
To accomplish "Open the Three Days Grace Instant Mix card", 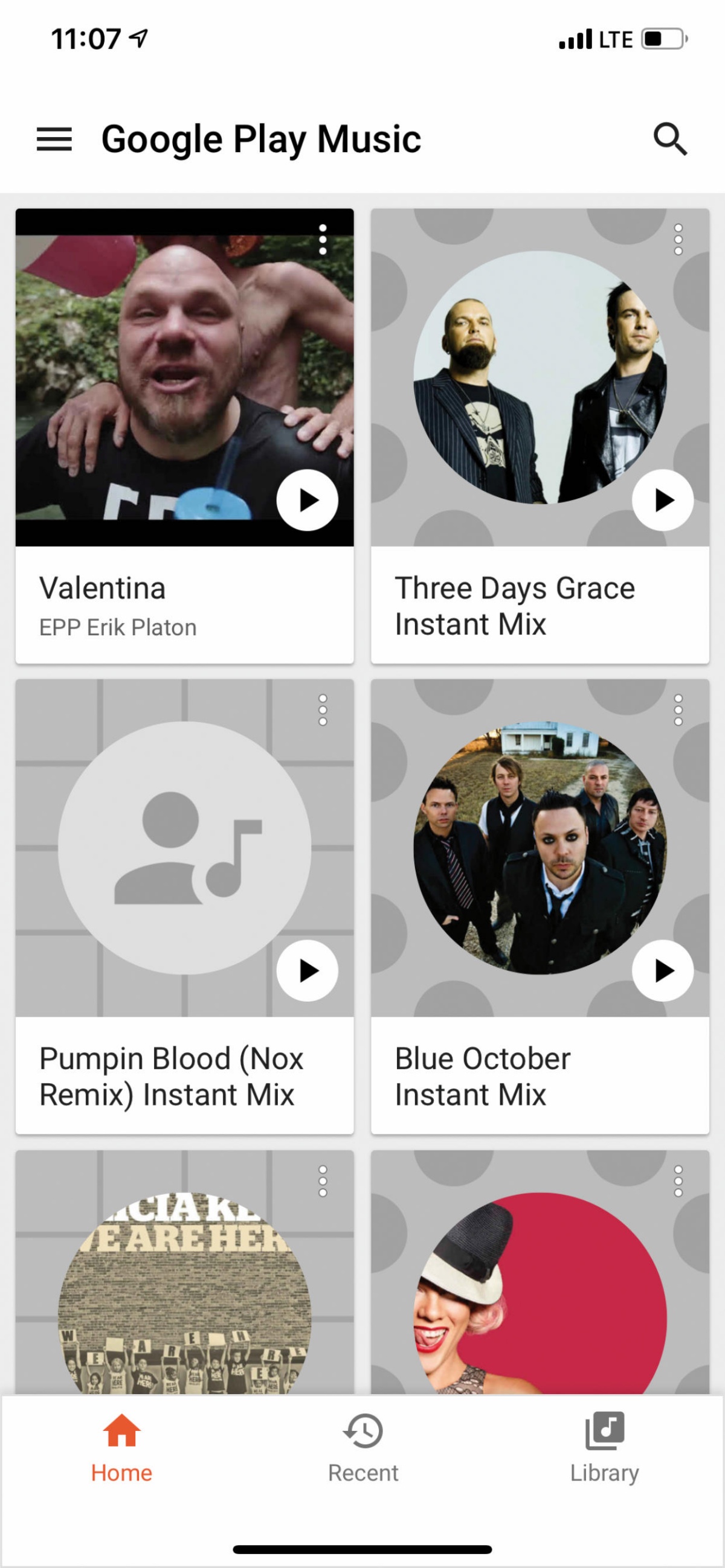I will pos(539,604).
